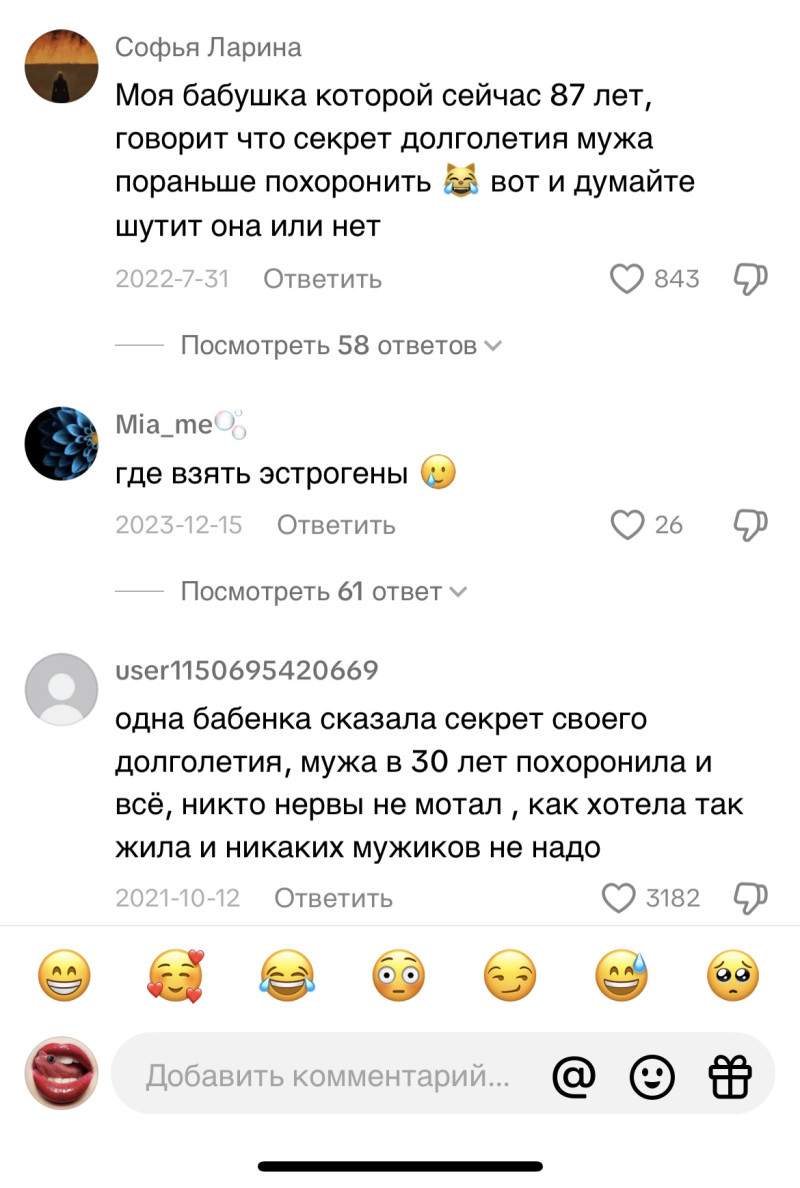Open the emoji picker smiley icon

click(652, 1077)
